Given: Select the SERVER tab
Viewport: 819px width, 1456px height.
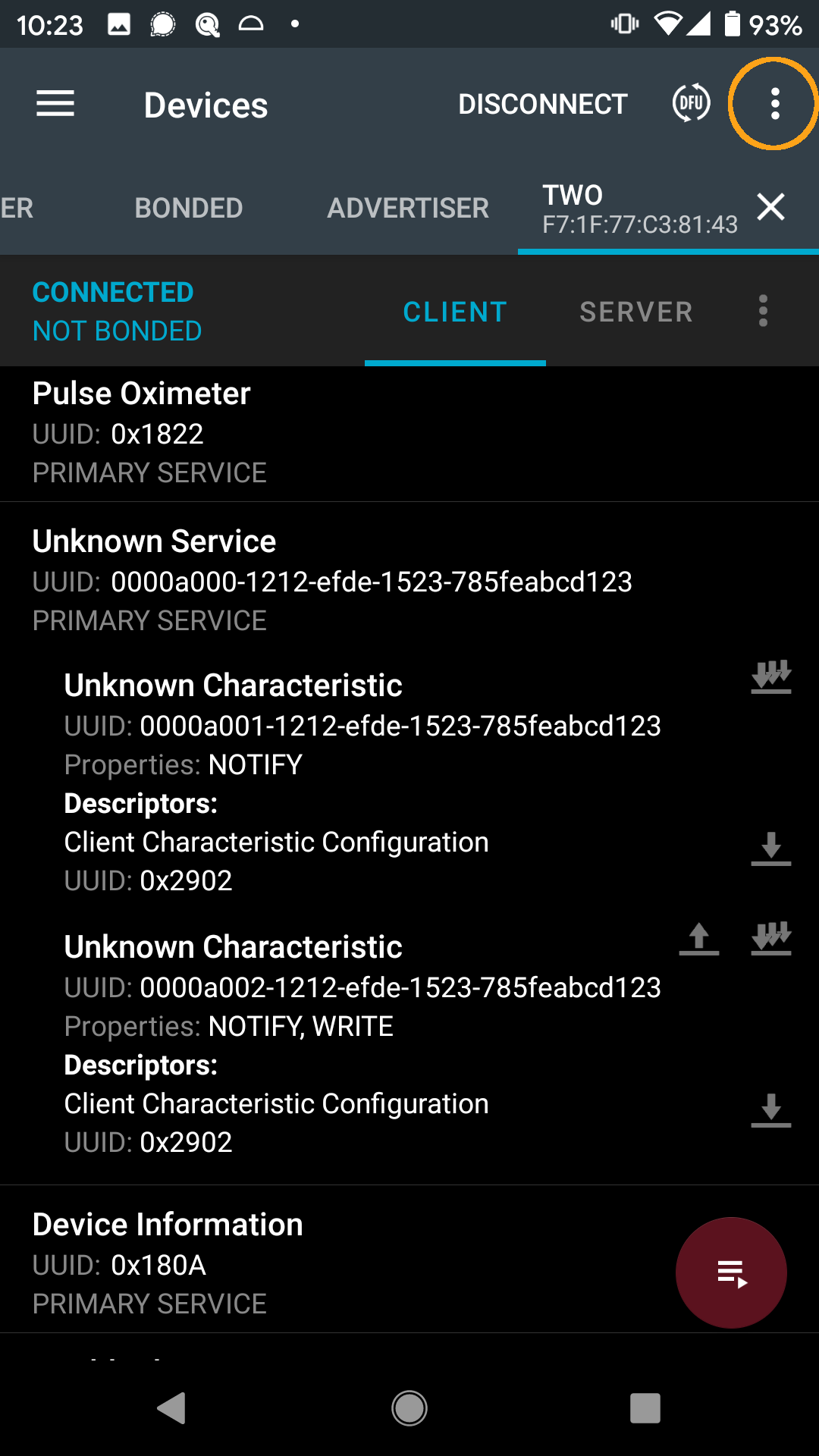Looking at the screenshot, I should coord(636,312).
